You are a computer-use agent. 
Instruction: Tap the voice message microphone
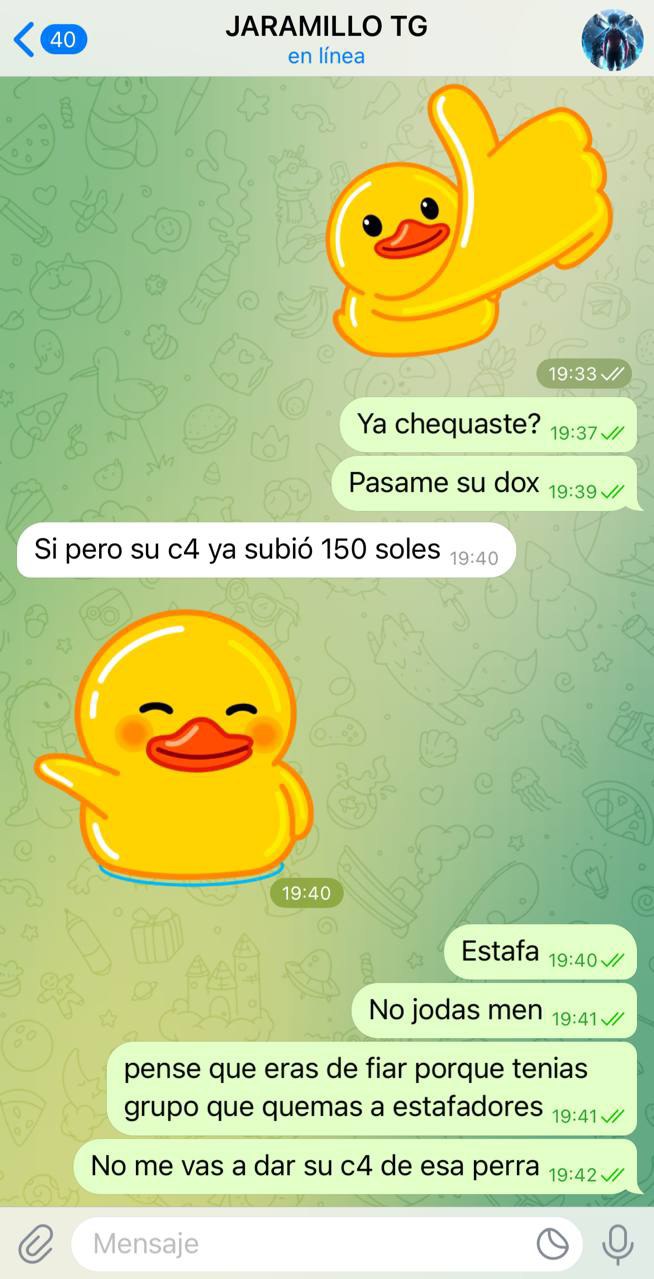tap(618, 1244)
